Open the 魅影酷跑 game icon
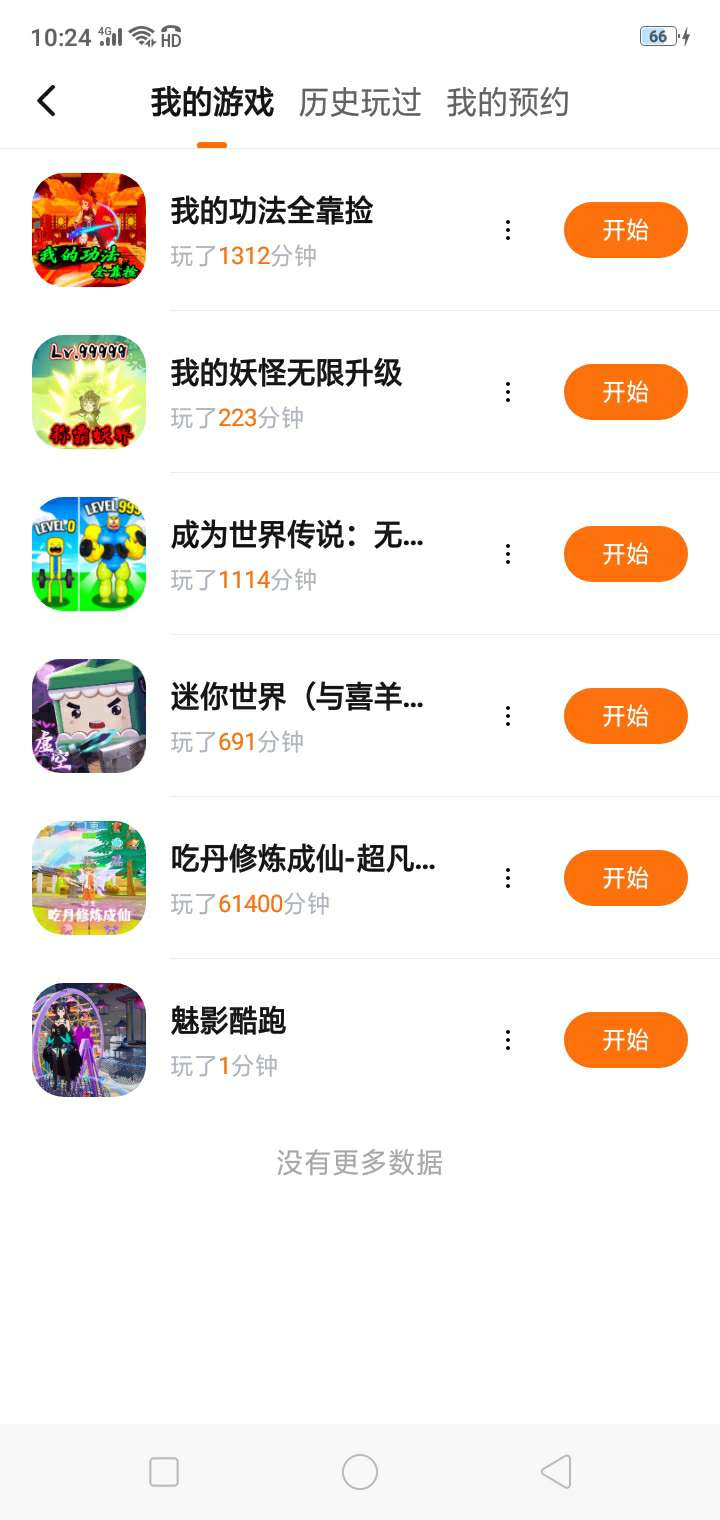The height and width of the screenshot is (1520, 720). 89,1040
